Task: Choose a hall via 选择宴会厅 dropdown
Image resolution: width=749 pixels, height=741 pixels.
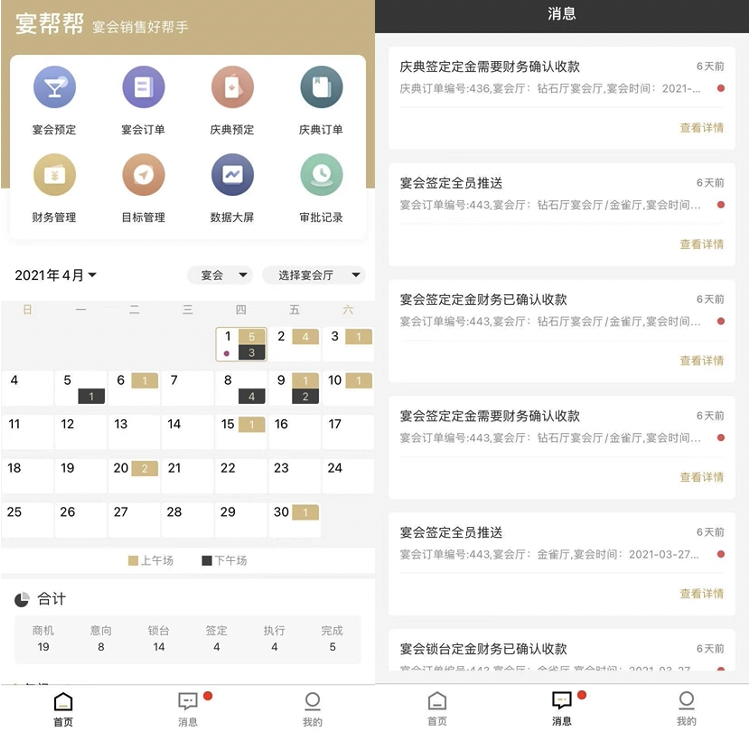Action: pos(313,275)
